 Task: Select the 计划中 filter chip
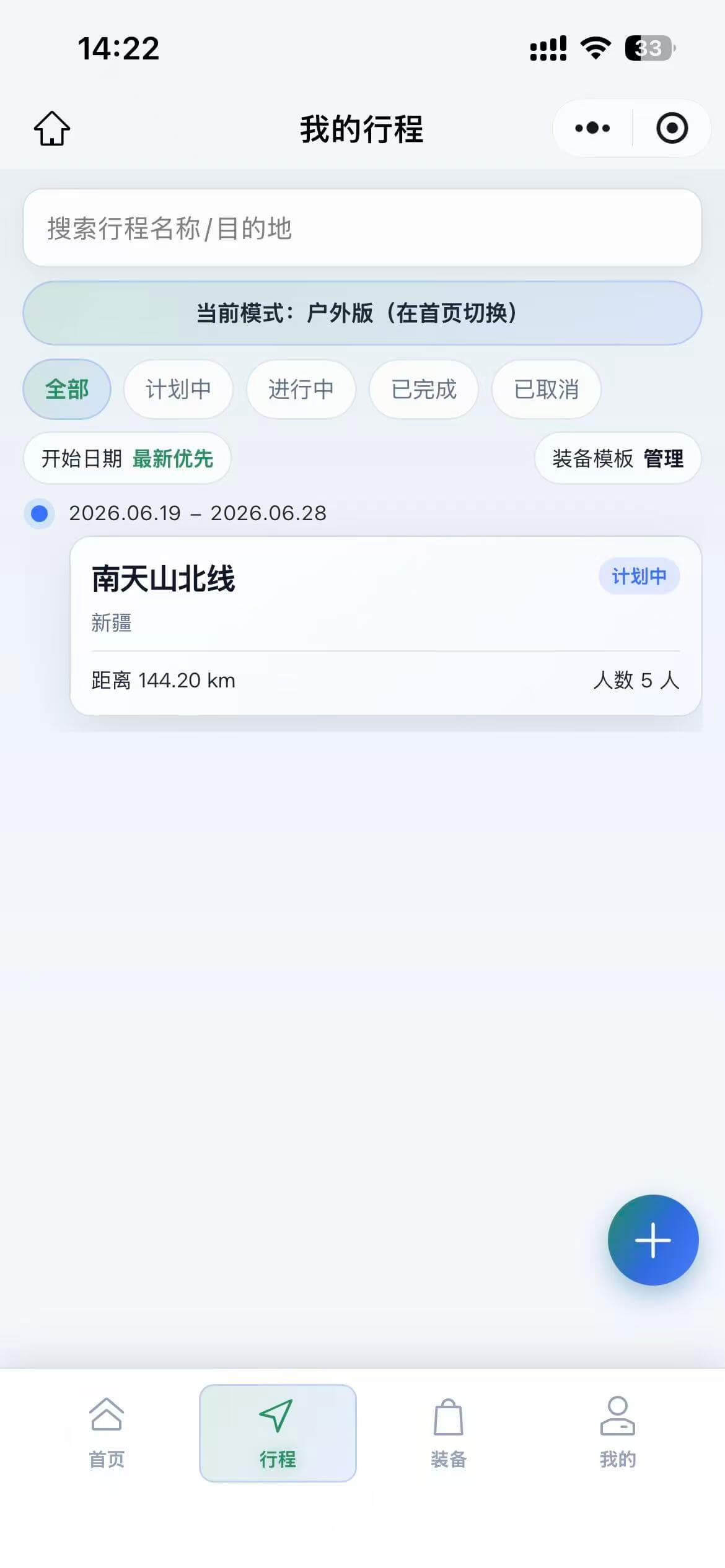(x=178, y=390)
